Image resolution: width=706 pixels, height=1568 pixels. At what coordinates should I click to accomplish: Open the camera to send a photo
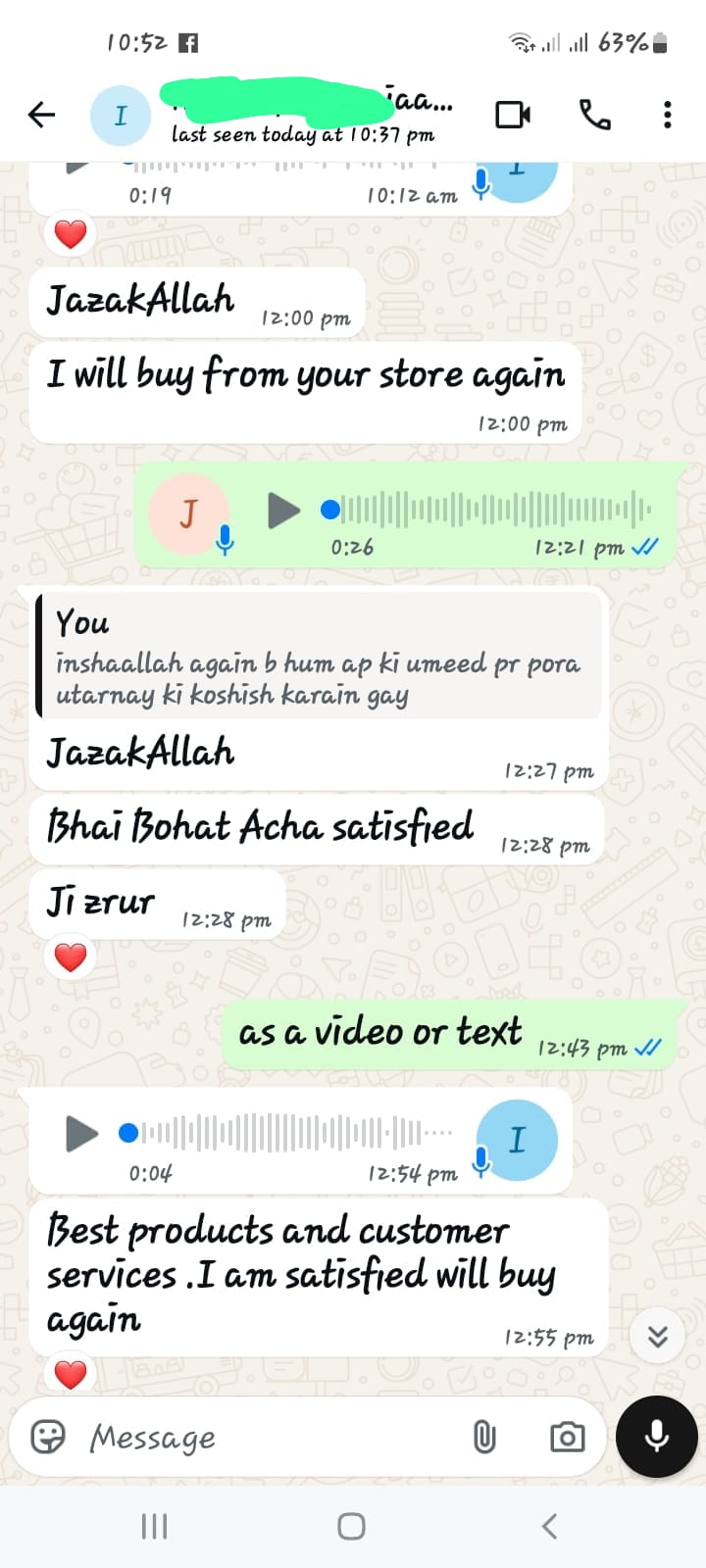tap(567, 1438)
